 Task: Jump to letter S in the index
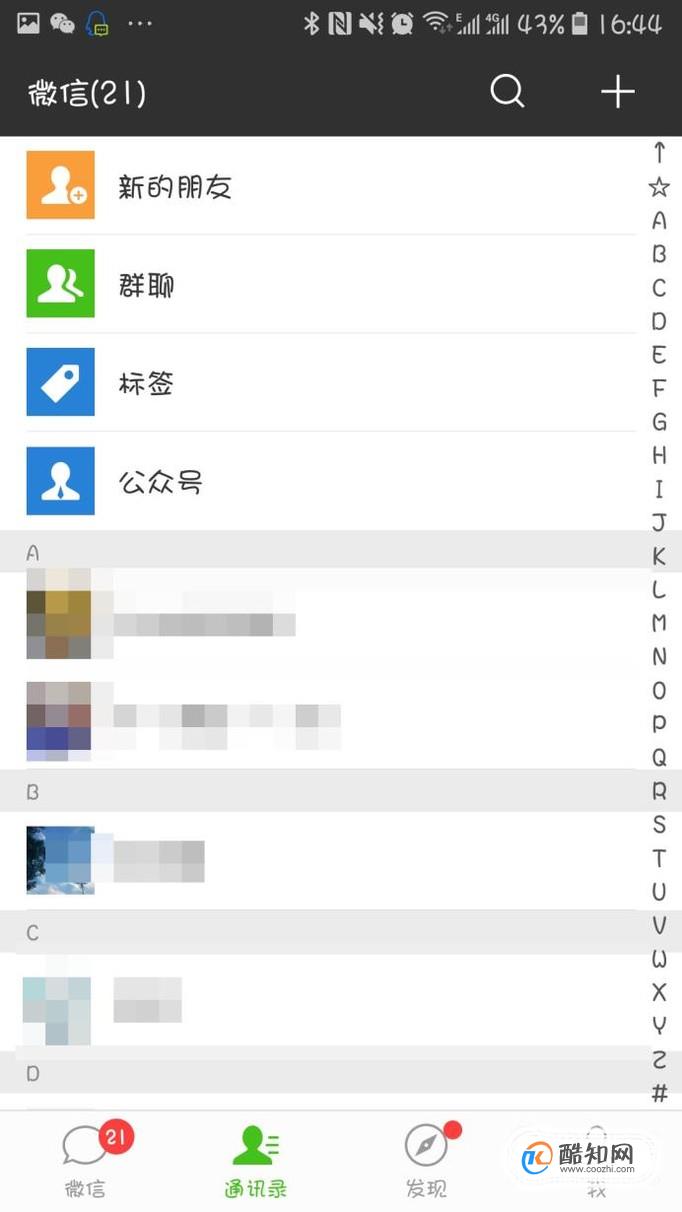pos(659,824)
